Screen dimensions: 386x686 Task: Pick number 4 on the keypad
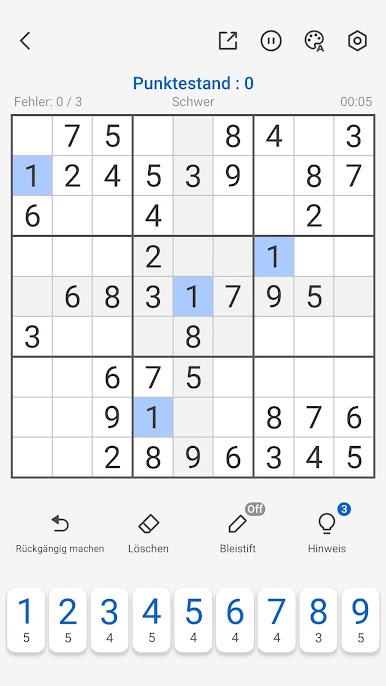coord(151,620)
